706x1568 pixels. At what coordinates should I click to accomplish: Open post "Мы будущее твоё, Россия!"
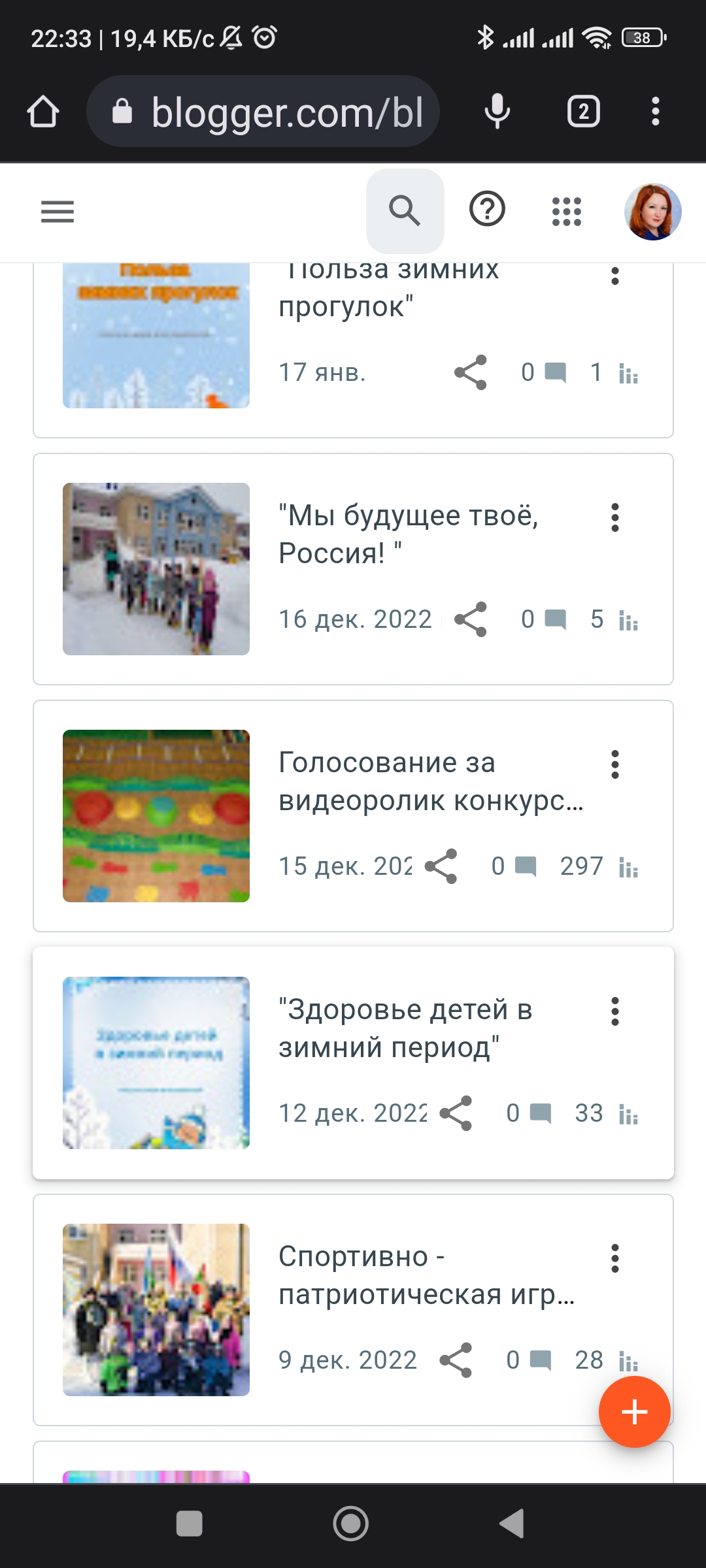[408, 534]
